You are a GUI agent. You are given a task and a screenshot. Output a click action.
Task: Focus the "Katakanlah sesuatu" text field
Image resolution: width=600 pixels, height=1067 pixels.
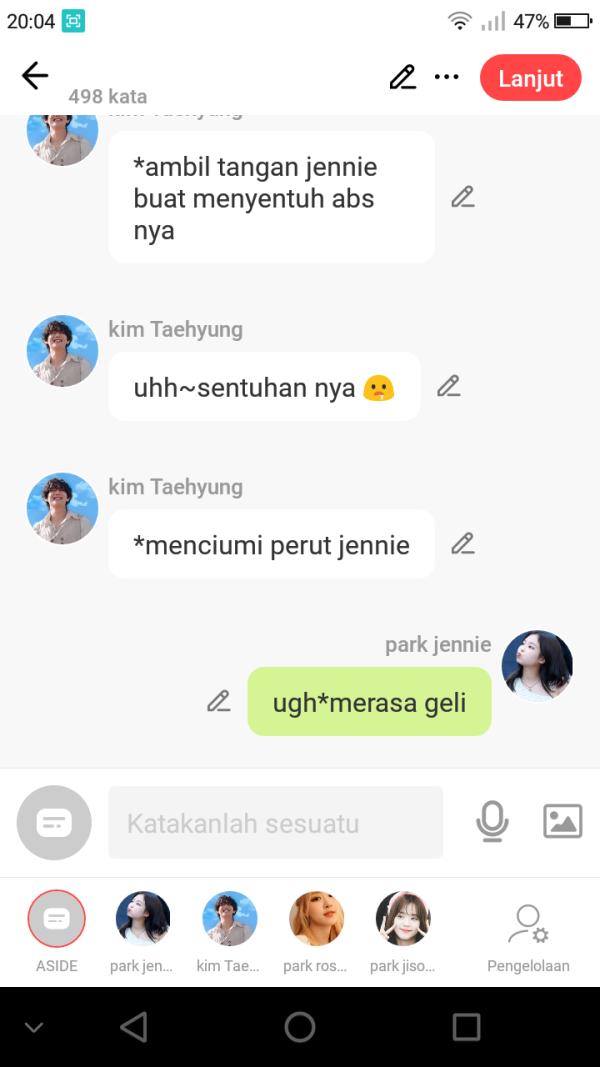[x=275, y=823]
